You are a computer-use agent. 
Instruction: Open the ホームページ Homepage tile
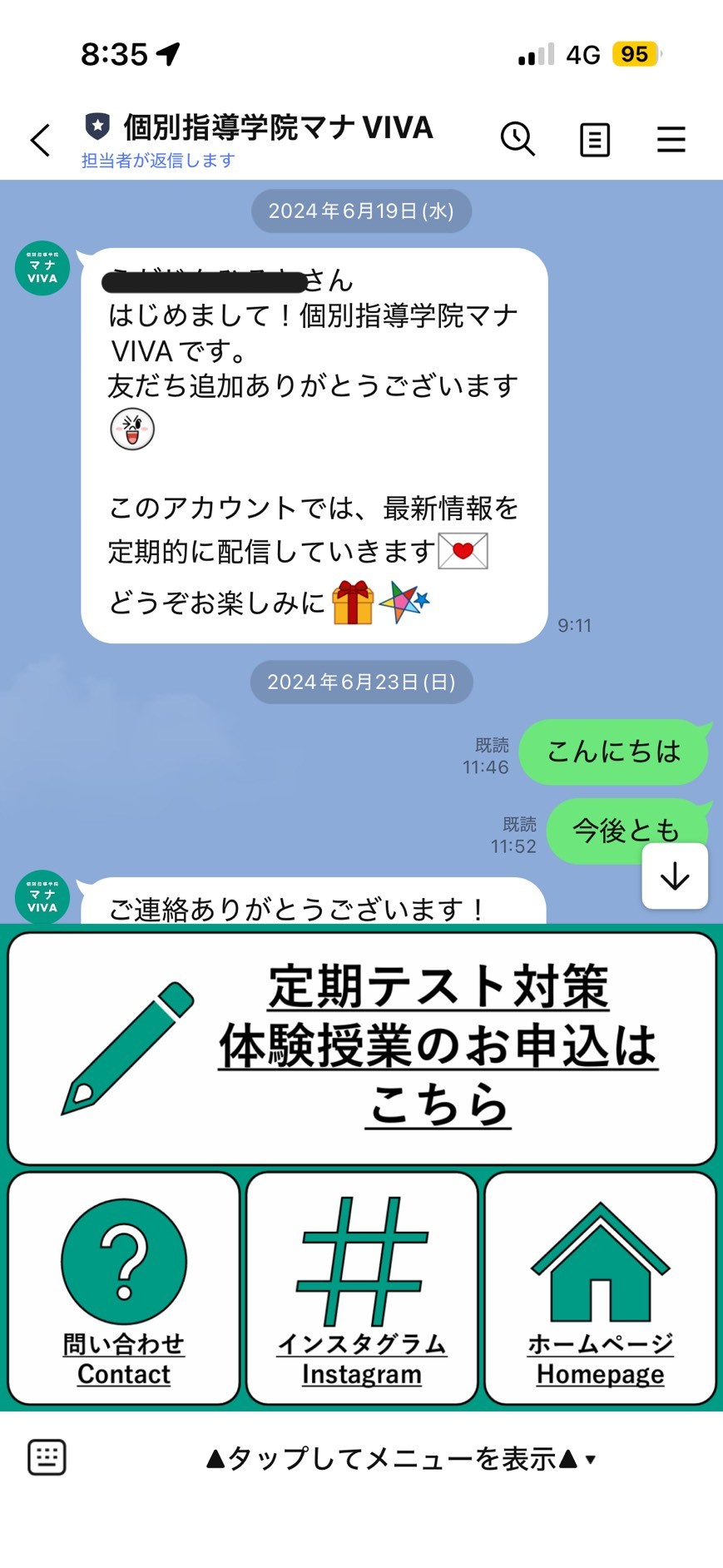tap(600, 1288)
